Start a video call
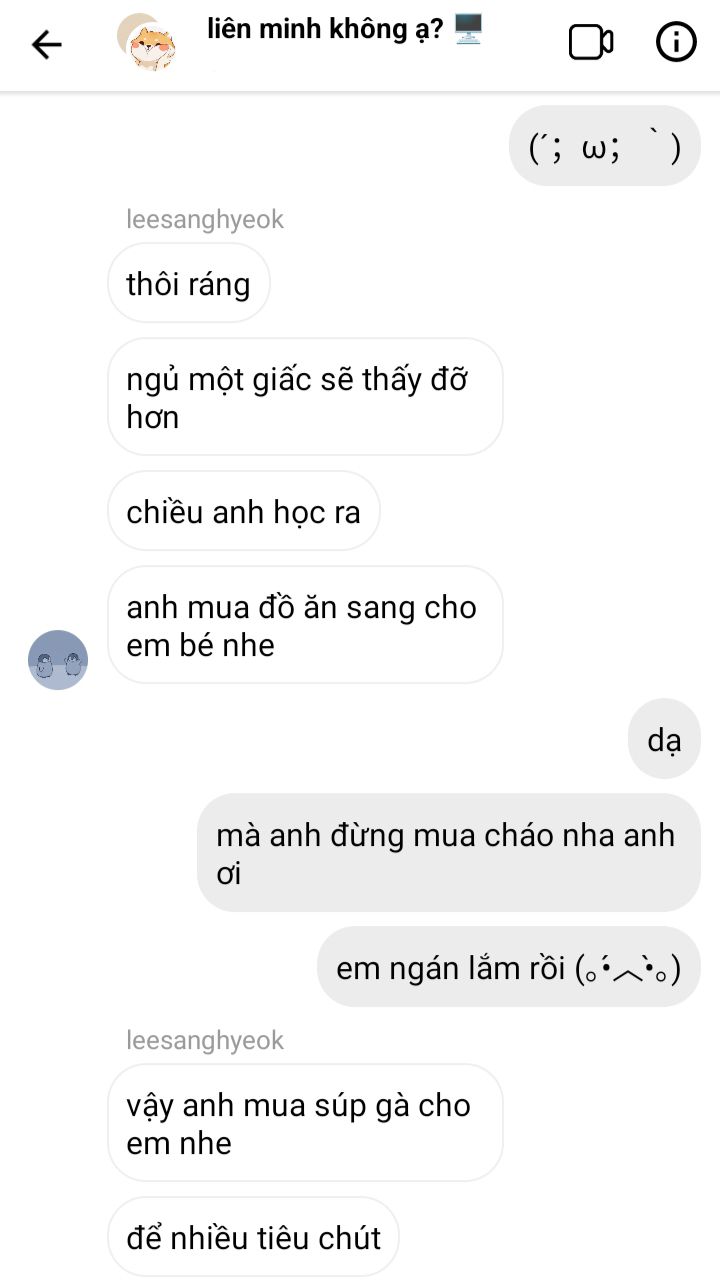The image size is (720, 1284). [590, 42]
